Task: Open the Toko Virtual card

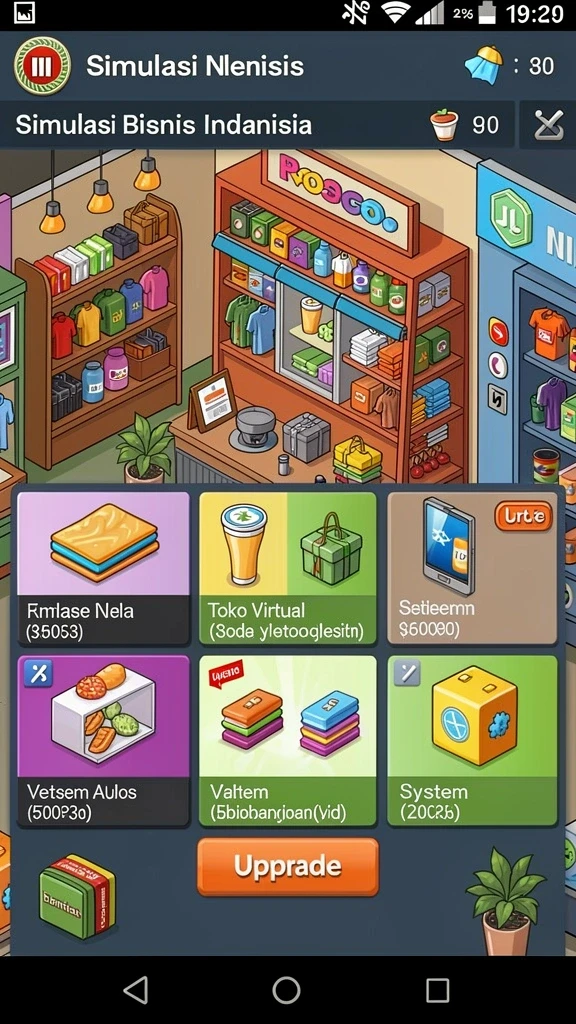Action: point(287,568)
